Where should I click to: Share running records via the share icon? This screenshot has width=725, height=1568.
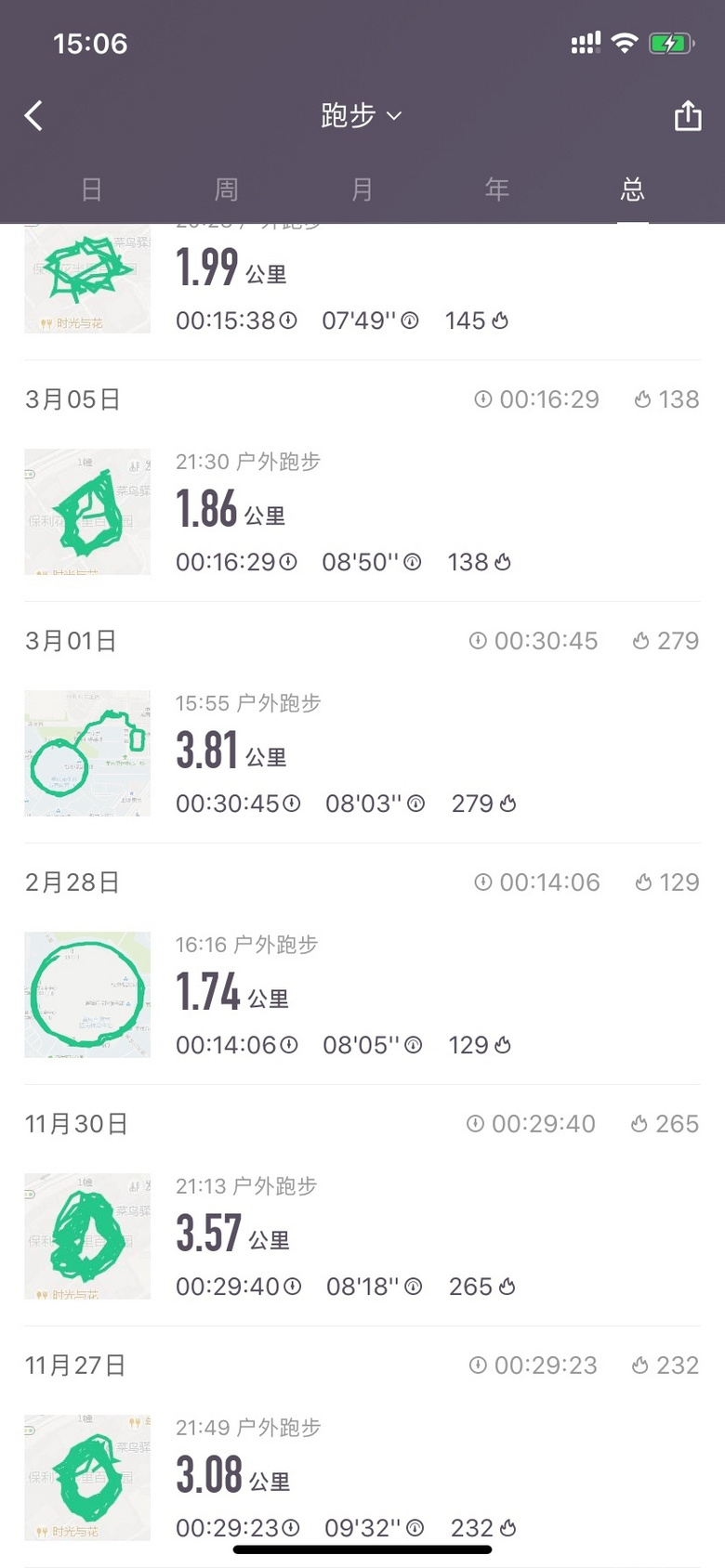coord(688,115)
